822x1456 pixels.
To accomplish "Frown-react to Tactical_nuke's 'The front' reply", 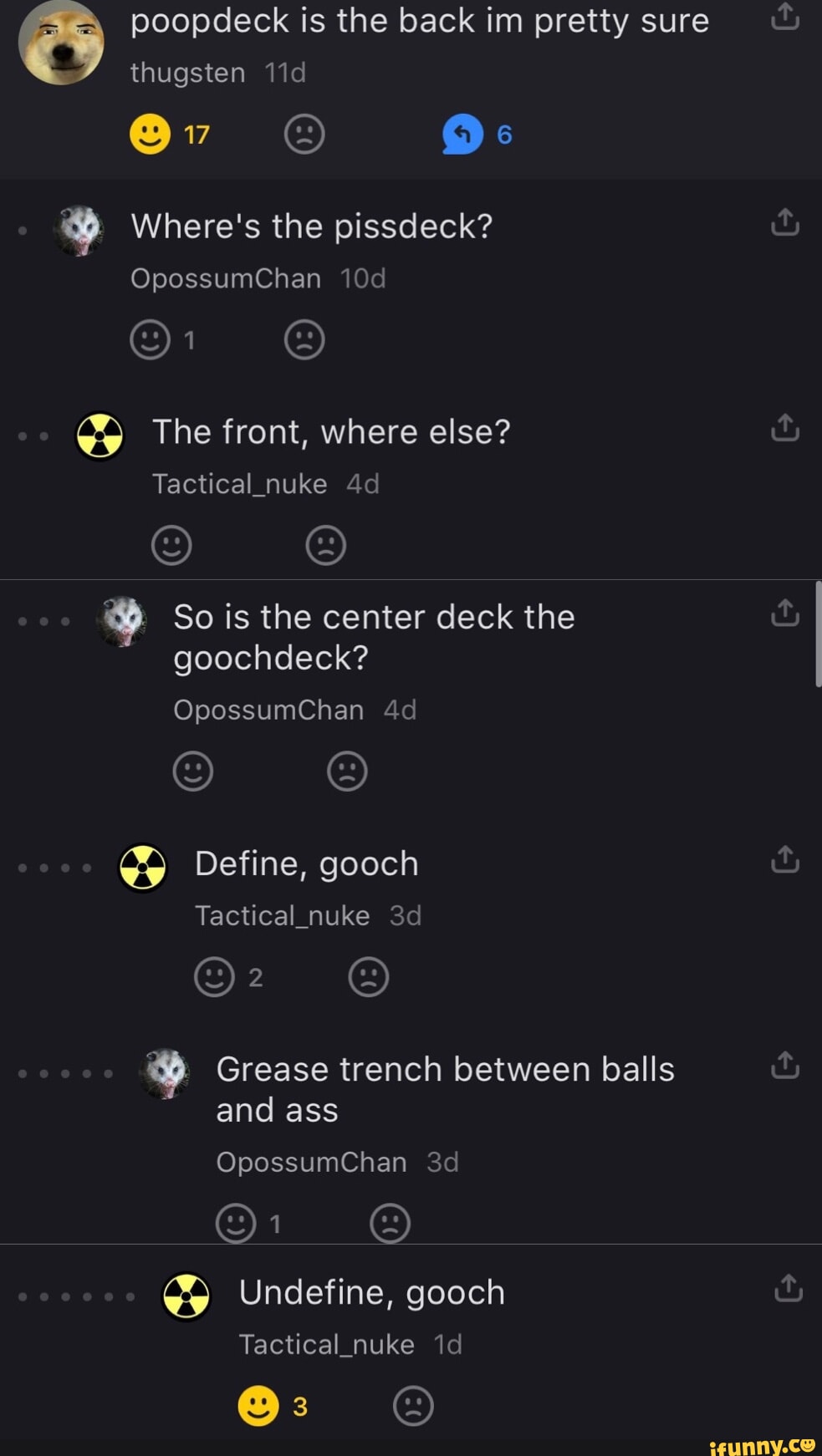I will (326, 545).
